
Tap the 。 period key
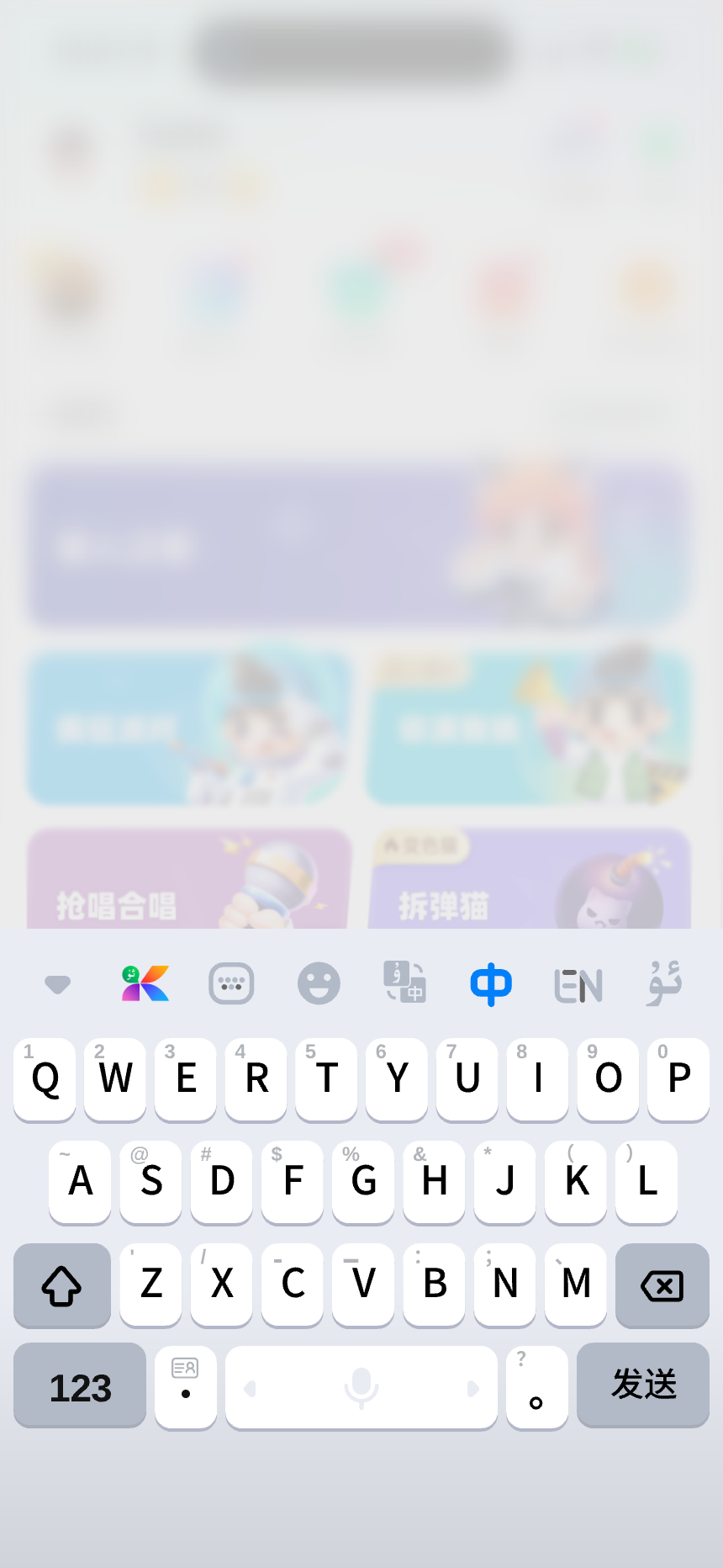pyautogui.click(x=536, y=1386)
